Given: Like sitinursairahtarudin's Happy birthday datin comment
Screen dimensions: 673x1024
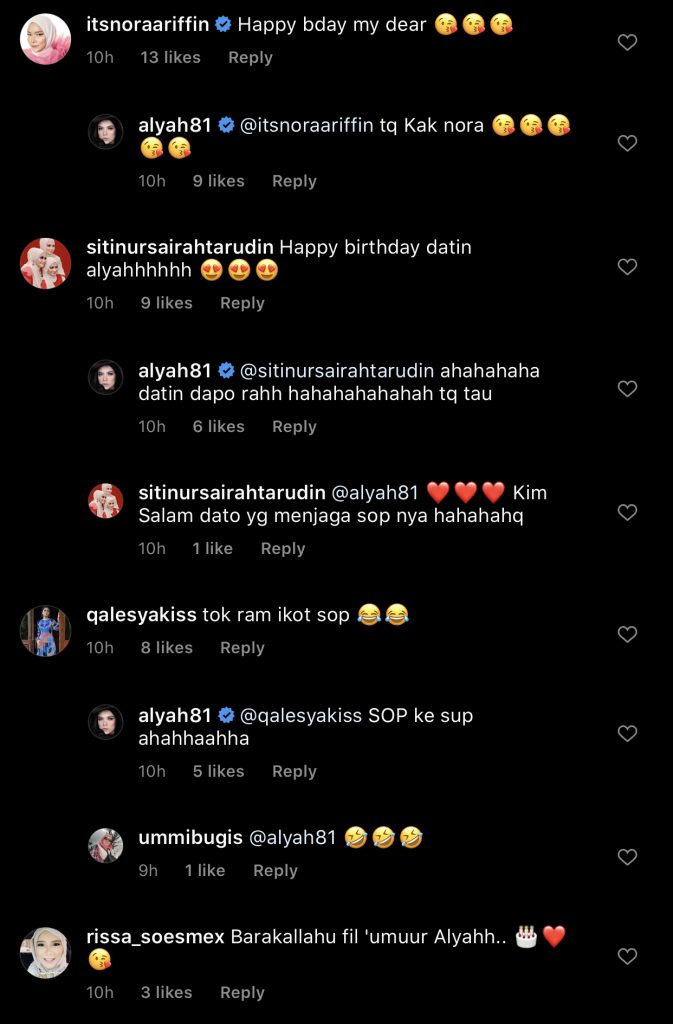Looking at the screenshot, I should click(x=627, y=267).
